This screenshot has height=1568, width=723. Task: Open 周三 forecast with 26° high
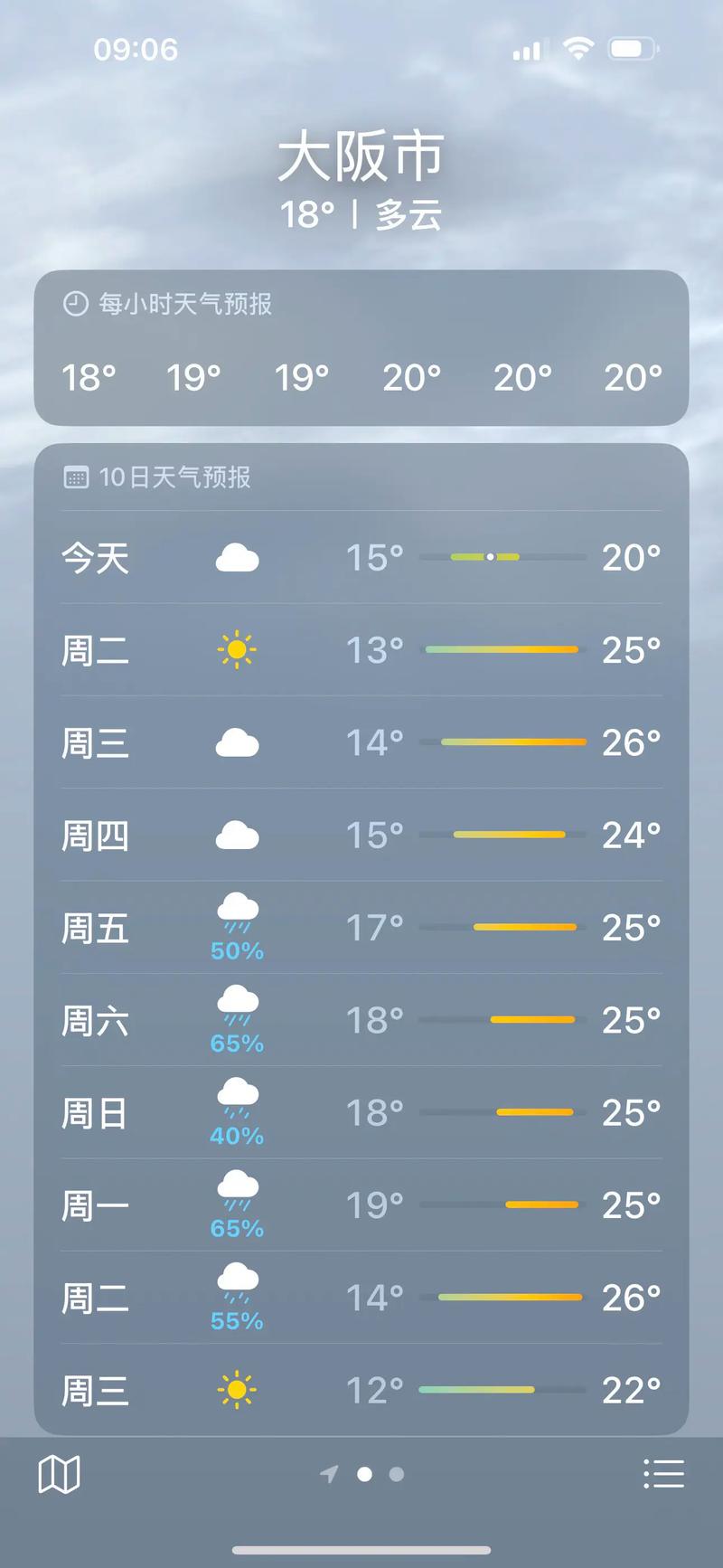click(361, 743)
